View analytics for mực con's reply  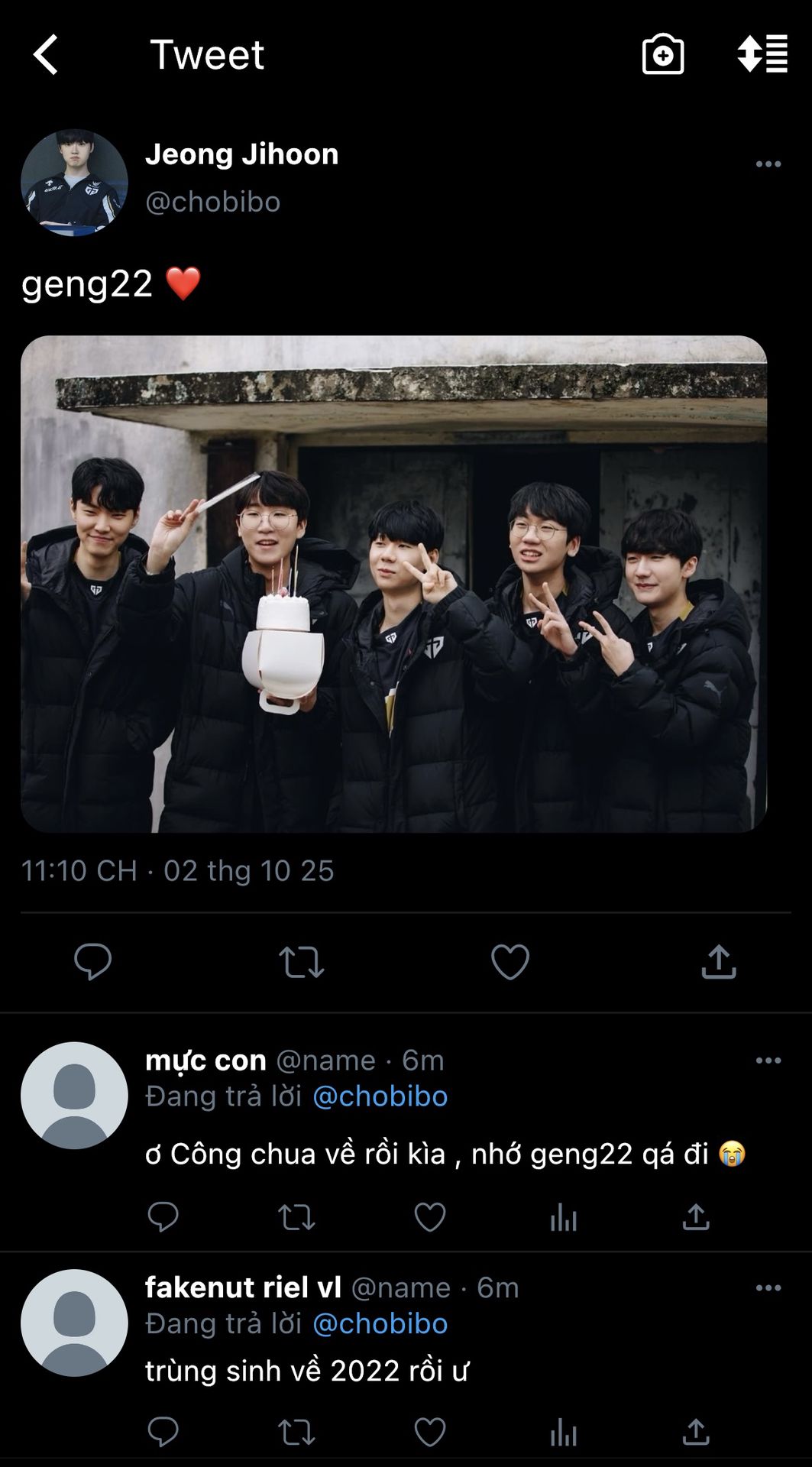[563, 1217]
